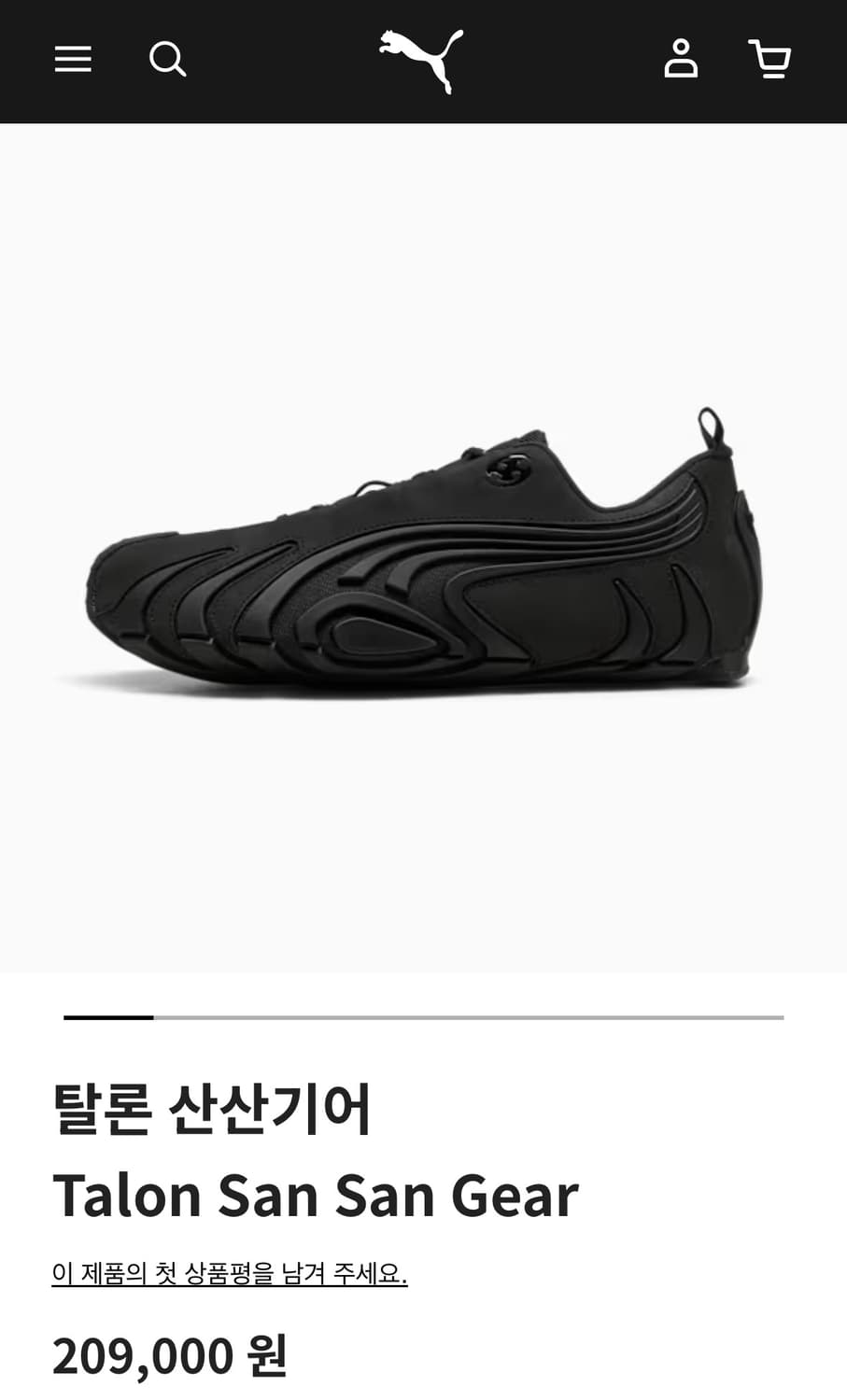Open product image gallery by tapping the shoe
Viewport: 847px width, 1400px height.
[423, 546]
